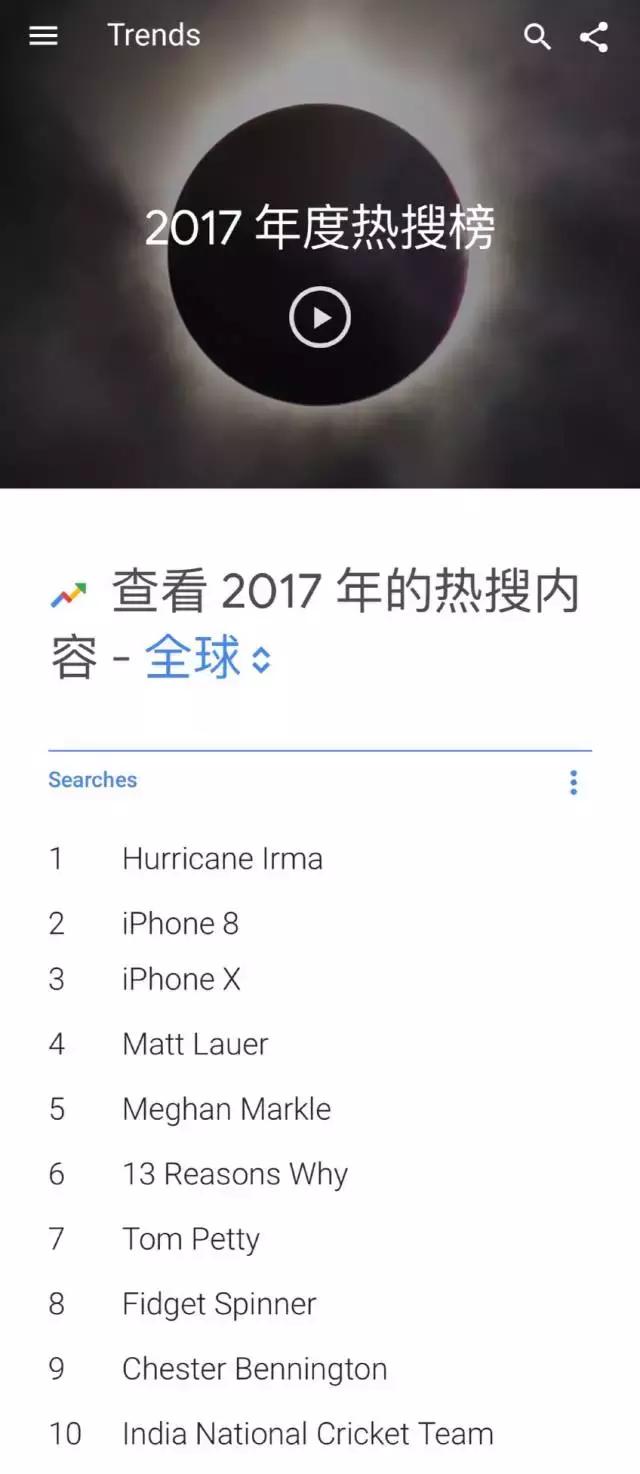Image resolution: width=640 pixels, height=1474 pixels.
Task: Expand the 全球 region dropdown
Action: point(209,659)
